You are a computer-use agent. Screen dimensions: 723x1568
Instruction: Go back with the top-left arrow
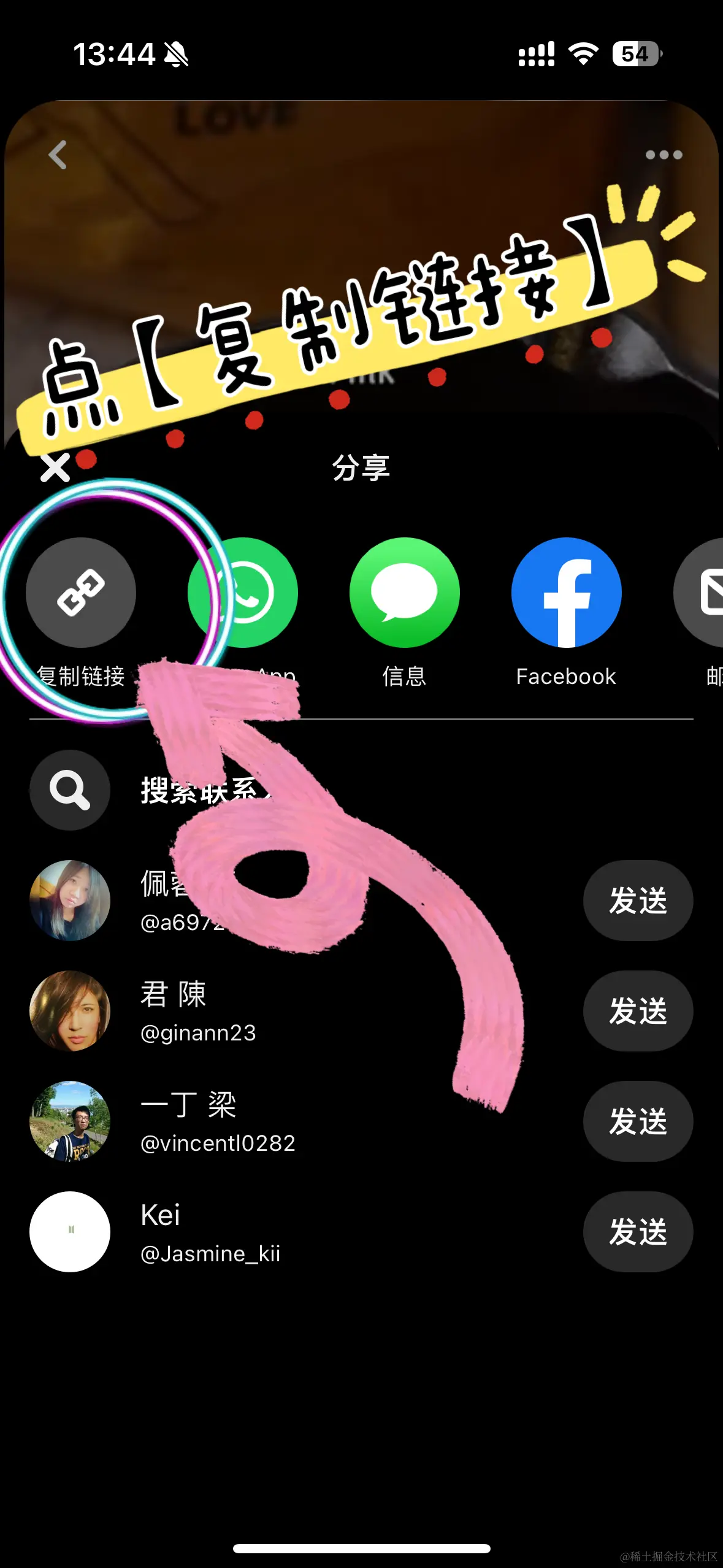[x=58, y=155]
